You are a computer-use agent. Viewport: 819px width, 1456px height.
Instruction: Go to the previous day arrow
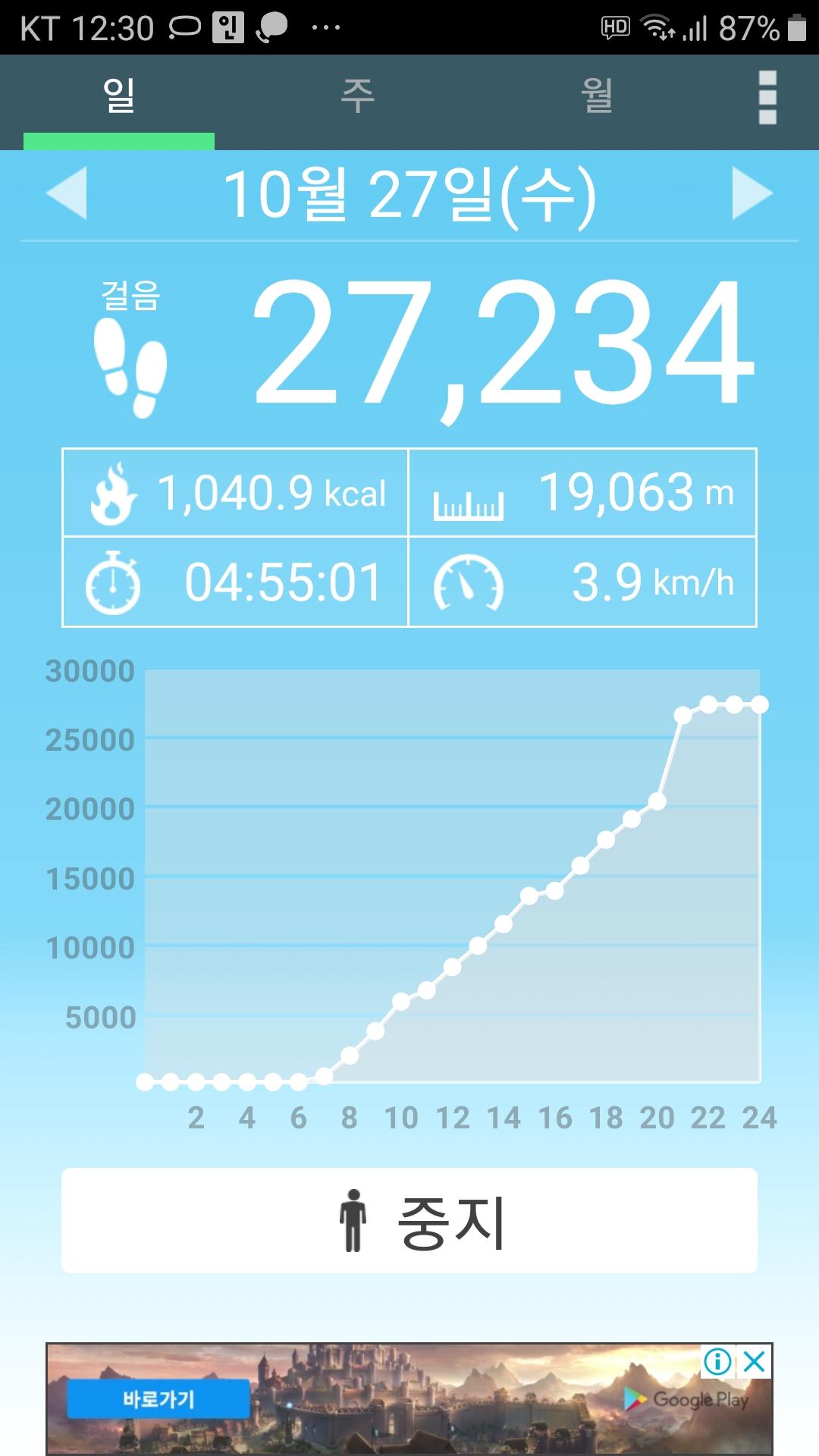tap(67, 193)
